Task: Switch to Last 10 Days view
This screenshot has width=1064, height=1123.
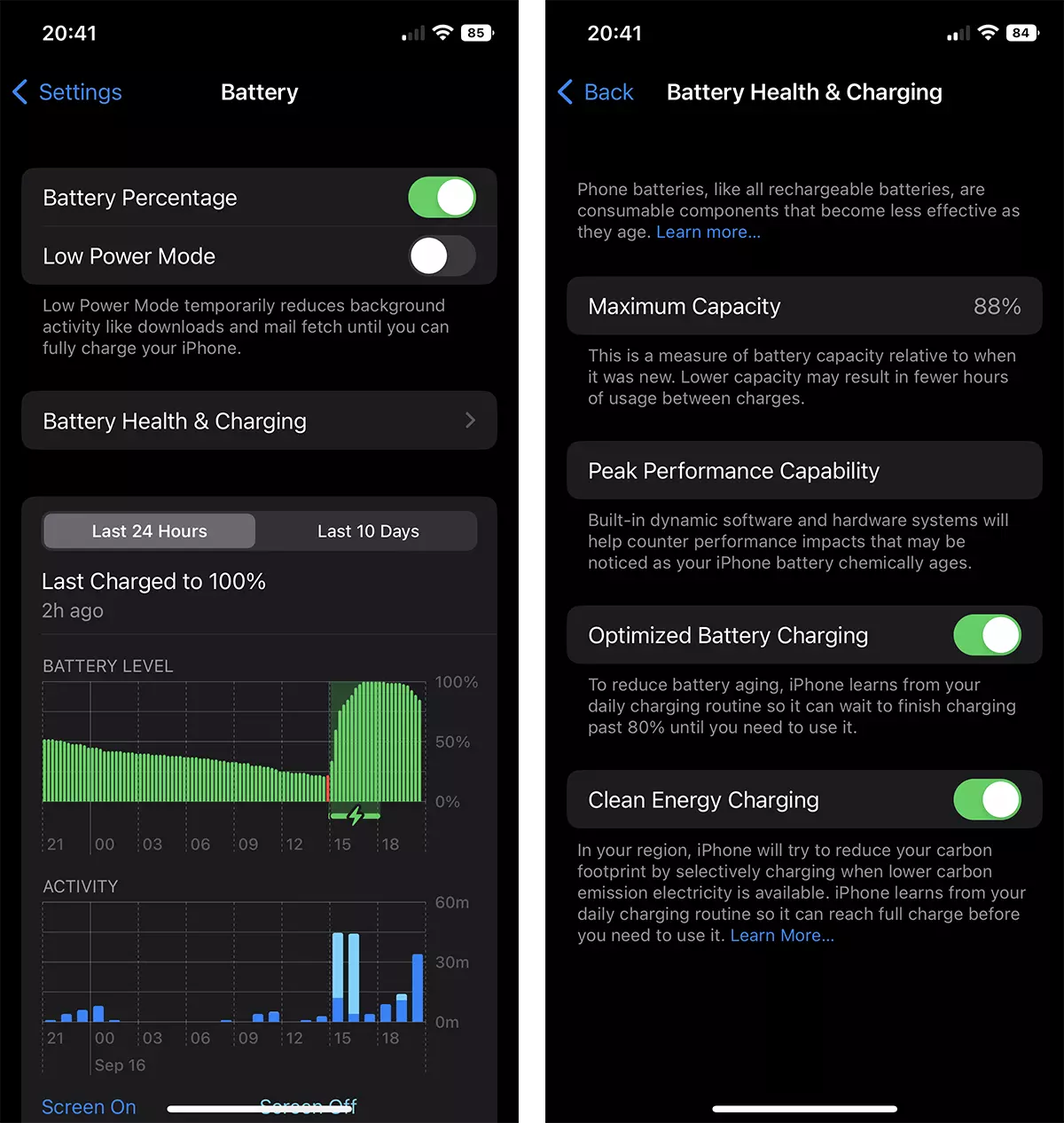Action: (x=368, y=531)
